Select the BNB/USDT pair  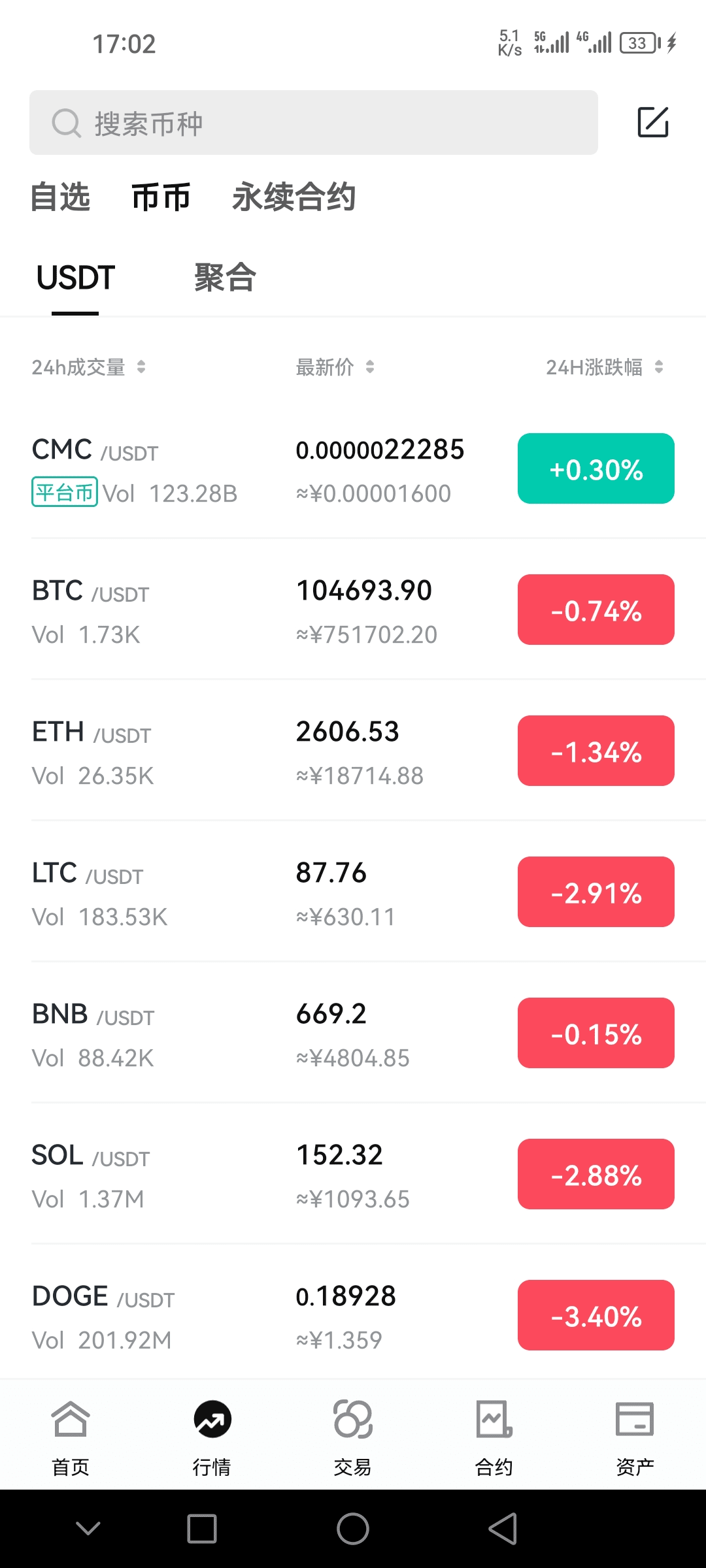pyautogui.click(x=353, y=1034)
